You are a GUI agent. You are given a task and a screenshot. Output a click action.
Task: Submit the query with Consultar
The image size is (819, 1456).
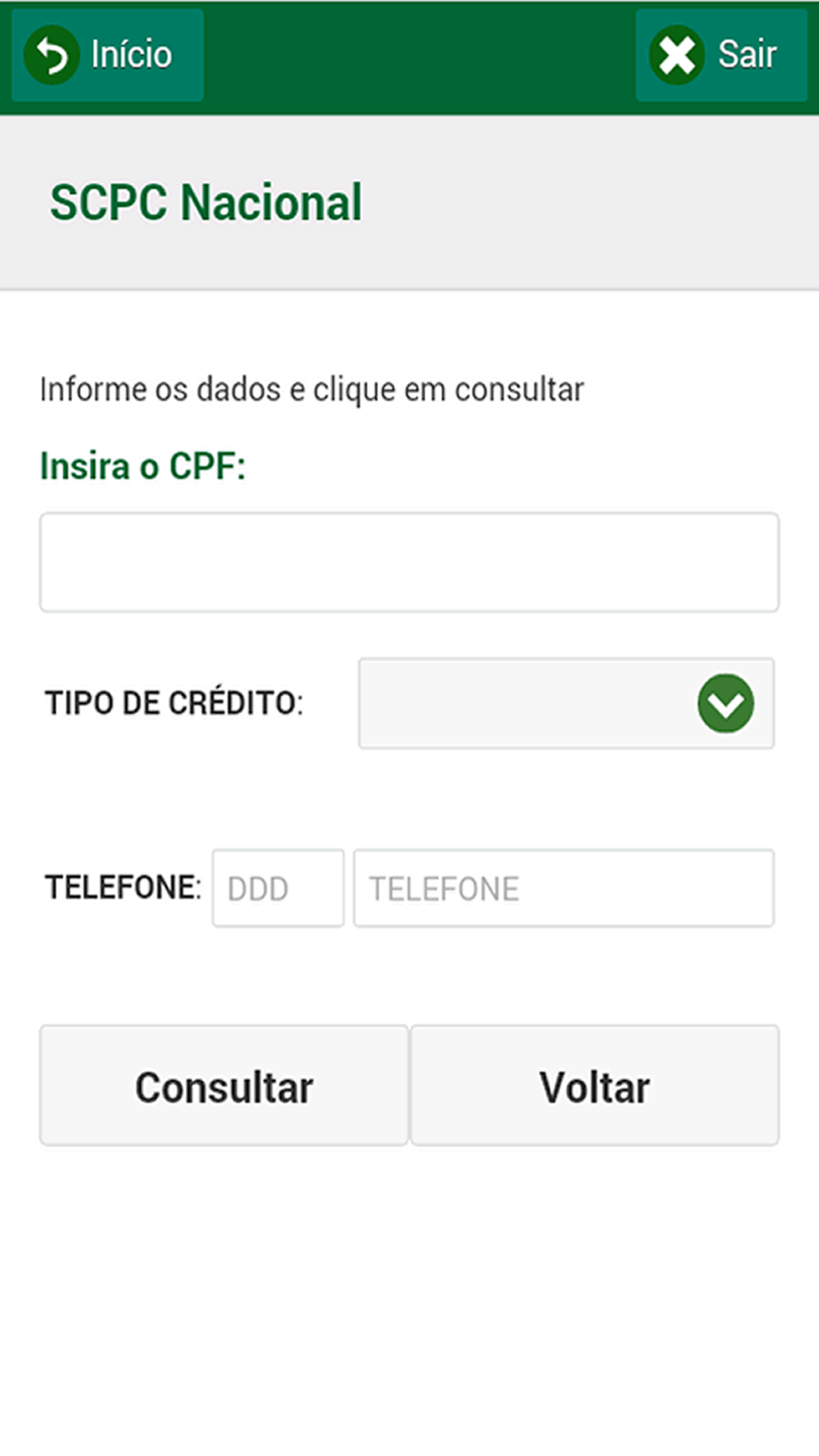coord(224,1086)
